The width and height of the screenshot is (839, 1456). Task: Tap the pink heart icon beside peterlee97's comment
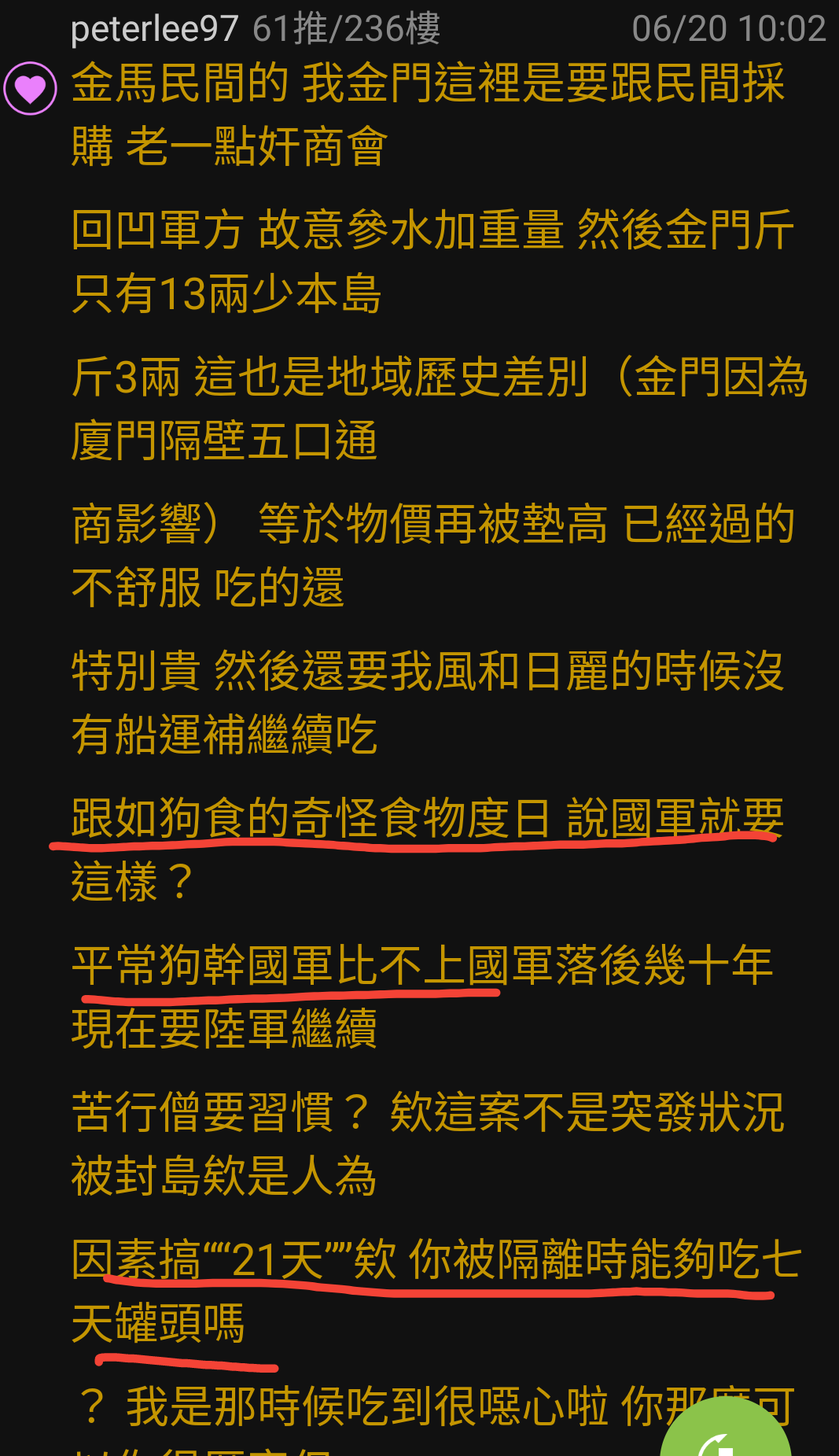[30, 88]
